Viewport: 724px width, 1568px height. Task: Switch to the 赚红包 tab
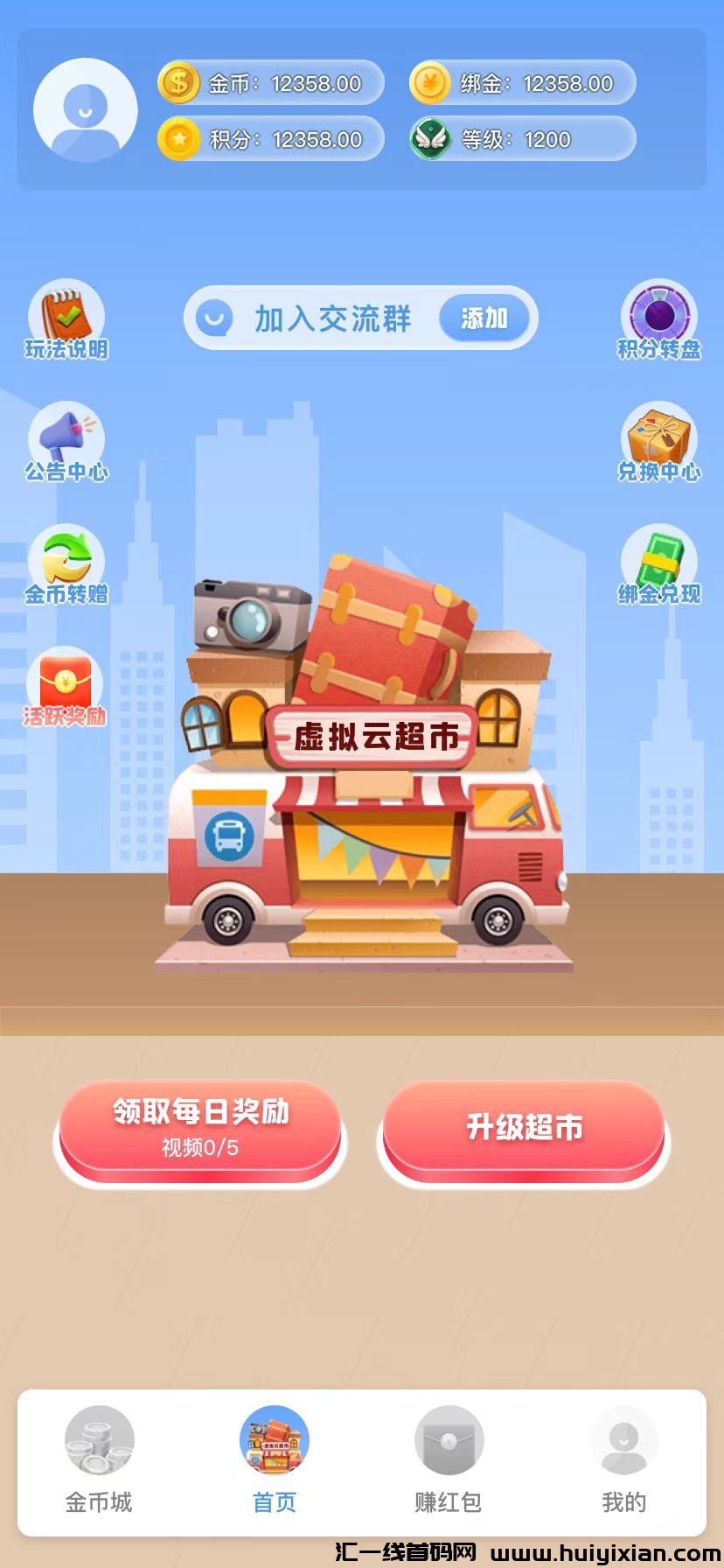coord(449,1459)
